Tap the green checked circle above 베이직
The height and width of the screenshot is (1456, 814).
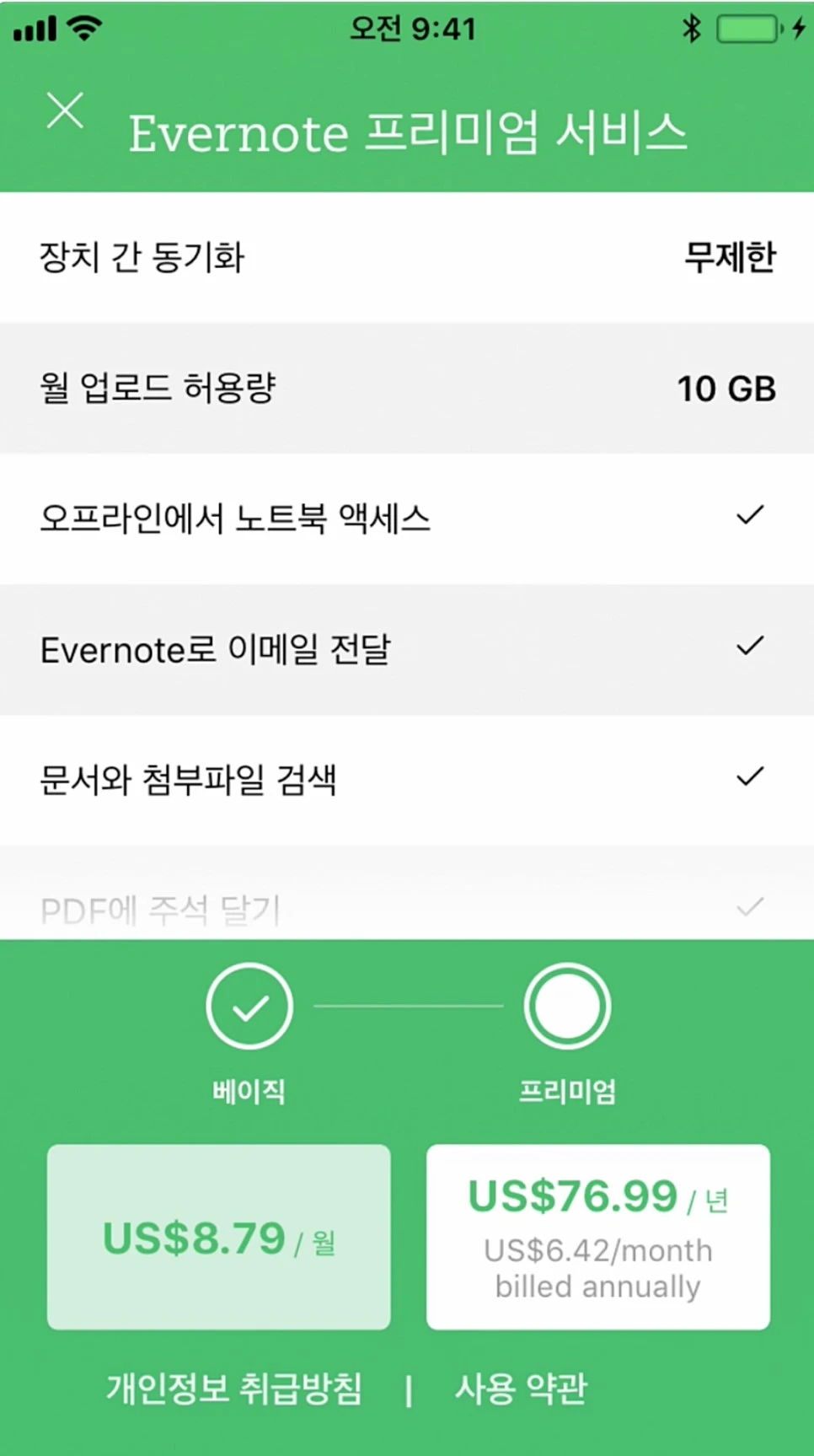pos(249,1006)
